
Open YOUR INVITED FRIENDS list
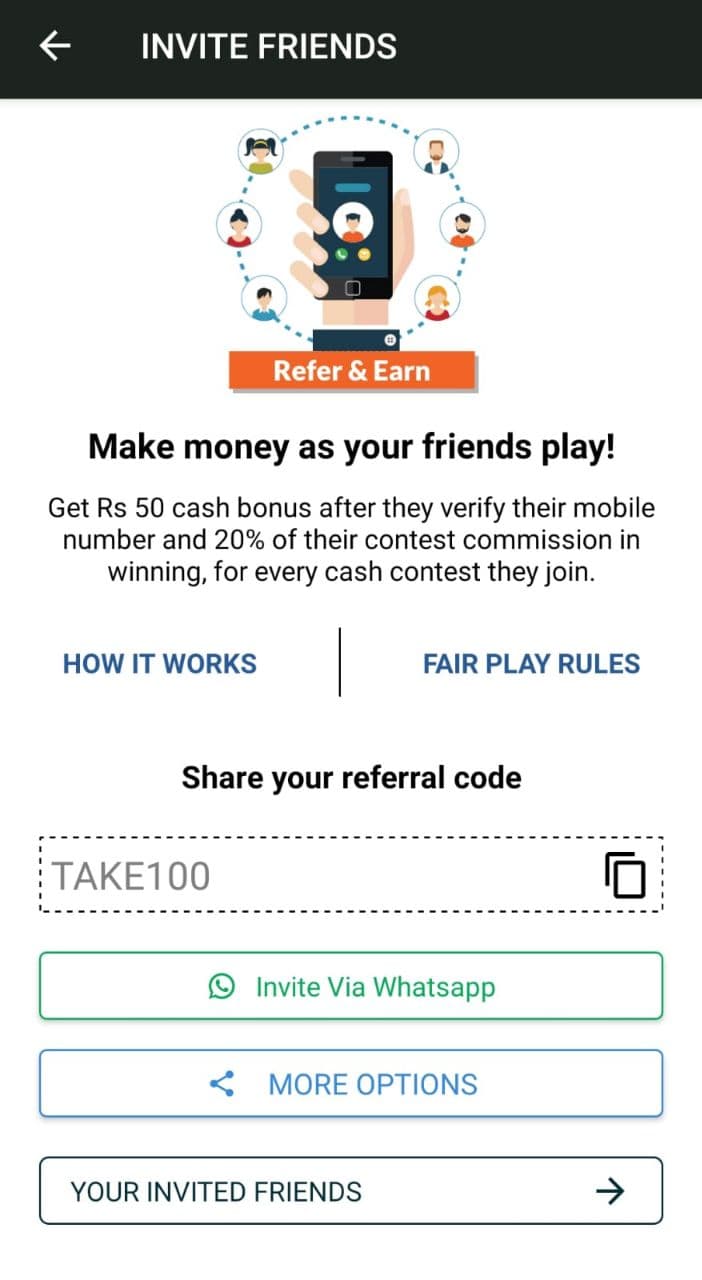point(351,1190)
